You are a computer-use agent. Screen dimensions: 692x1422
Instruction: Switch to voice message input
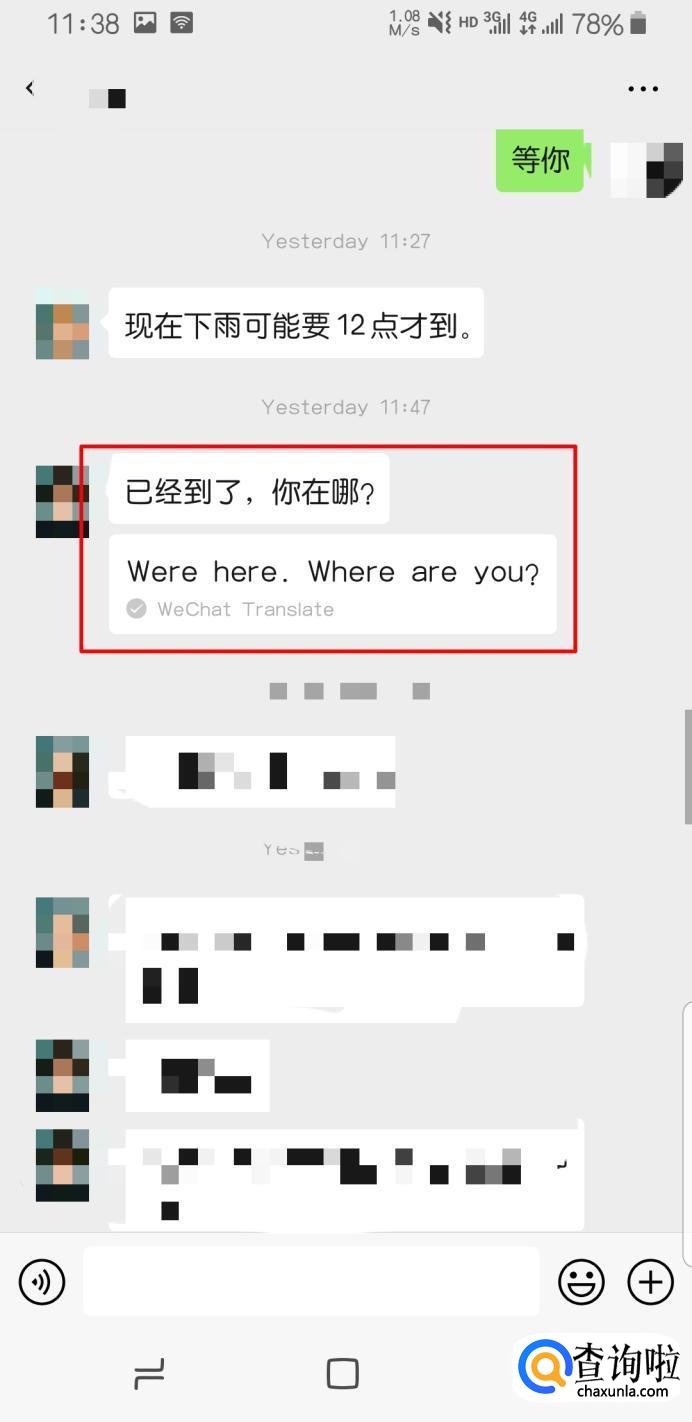pyautogui.click(x=42, y=1281)
